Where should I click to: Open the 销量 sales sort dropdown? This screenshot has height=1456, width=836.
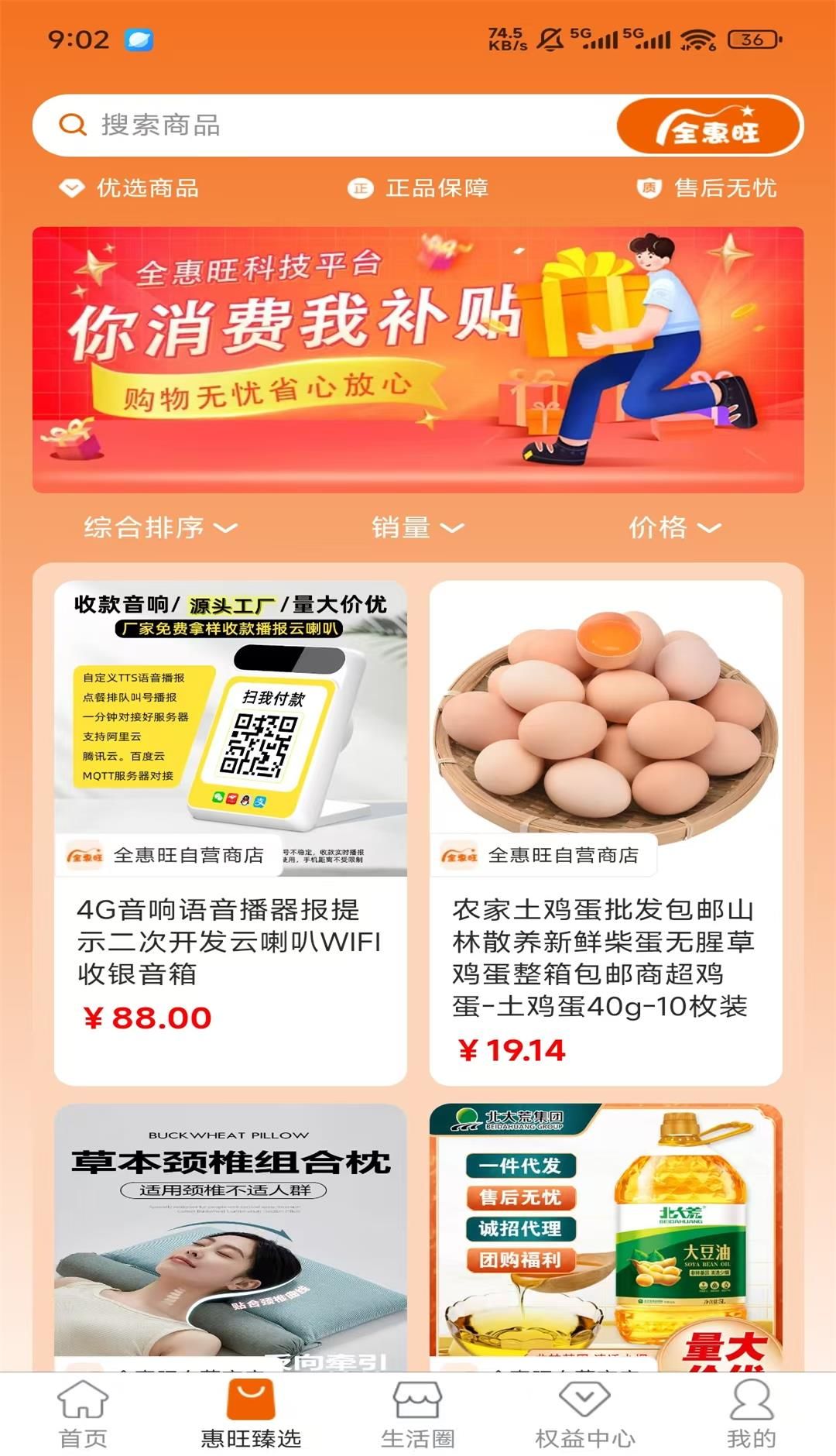click(416, 527)
